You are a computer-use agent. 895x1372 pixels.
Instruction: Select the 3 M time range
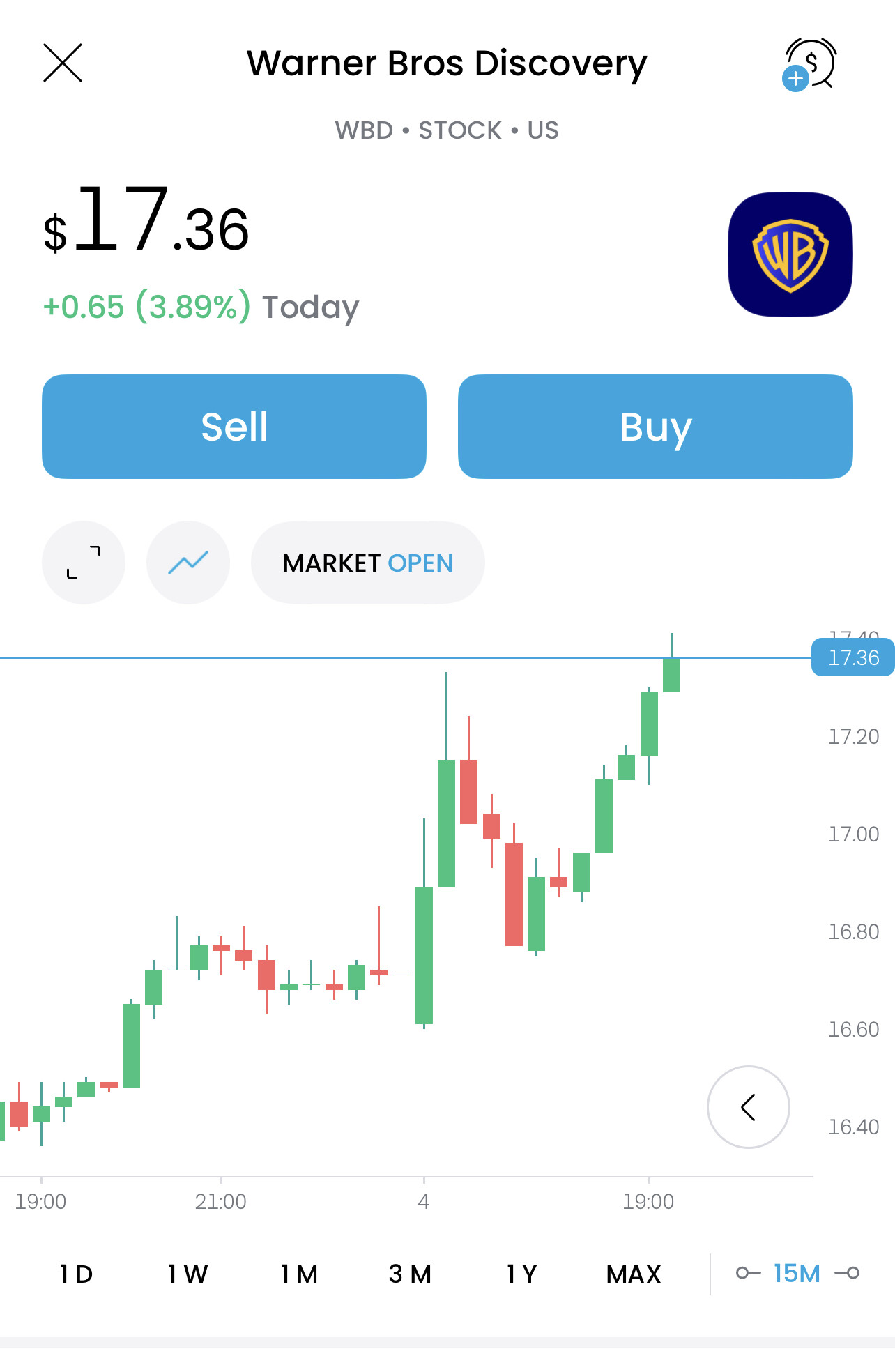tap(410, 1274)
